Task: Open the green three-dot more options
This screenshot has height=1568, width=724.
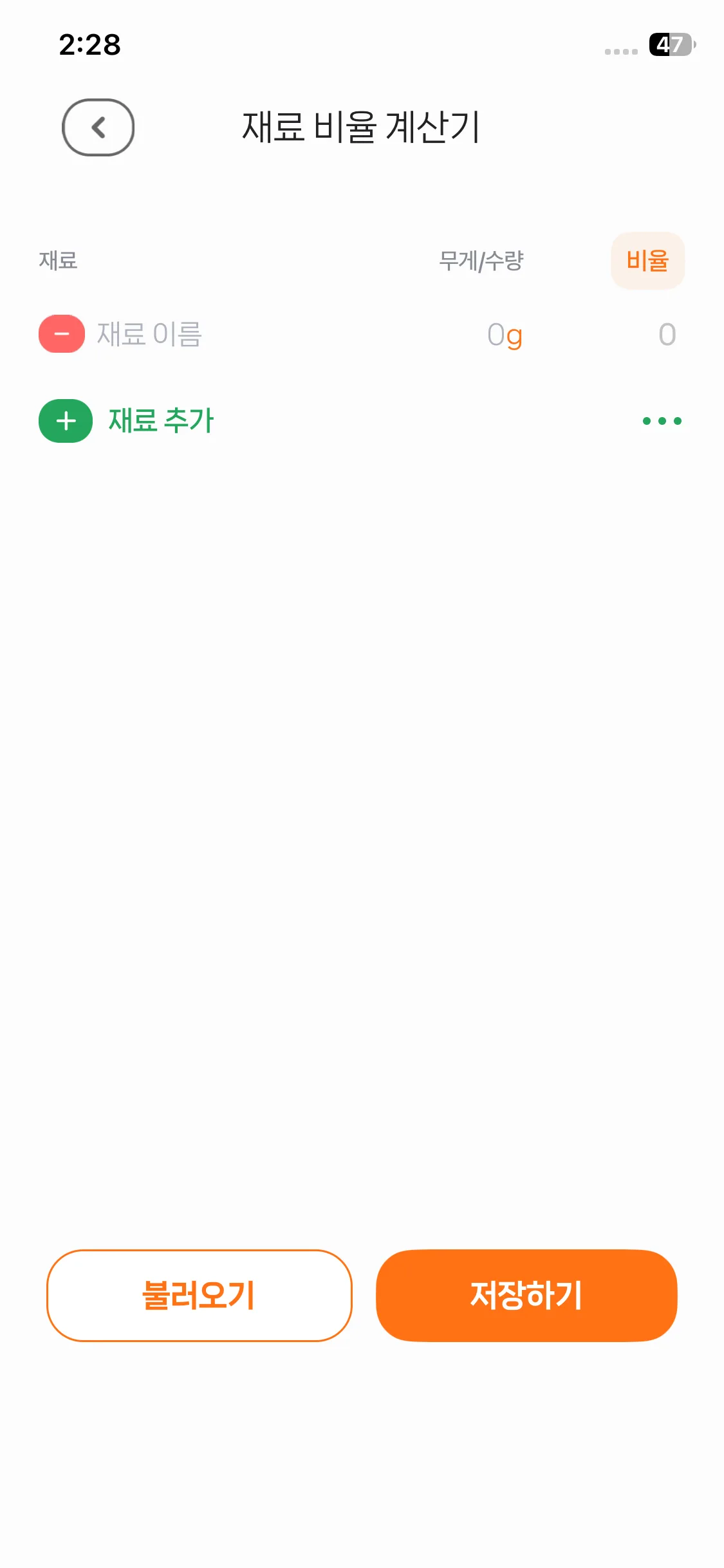Action: tap(662, 421)
